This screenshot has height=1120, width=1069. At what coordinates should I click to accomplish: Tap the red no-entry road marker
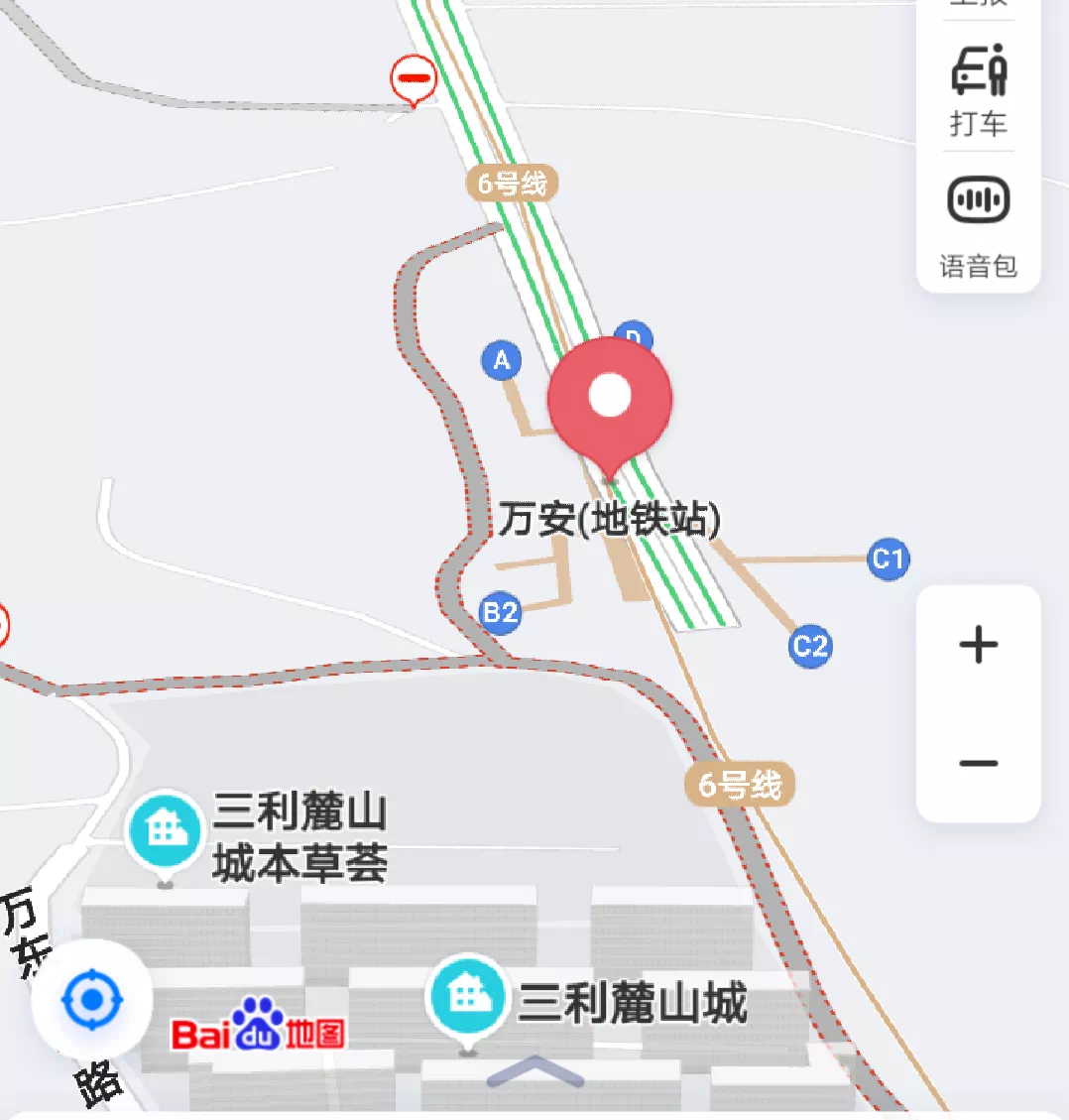click(x=414, y=78)
